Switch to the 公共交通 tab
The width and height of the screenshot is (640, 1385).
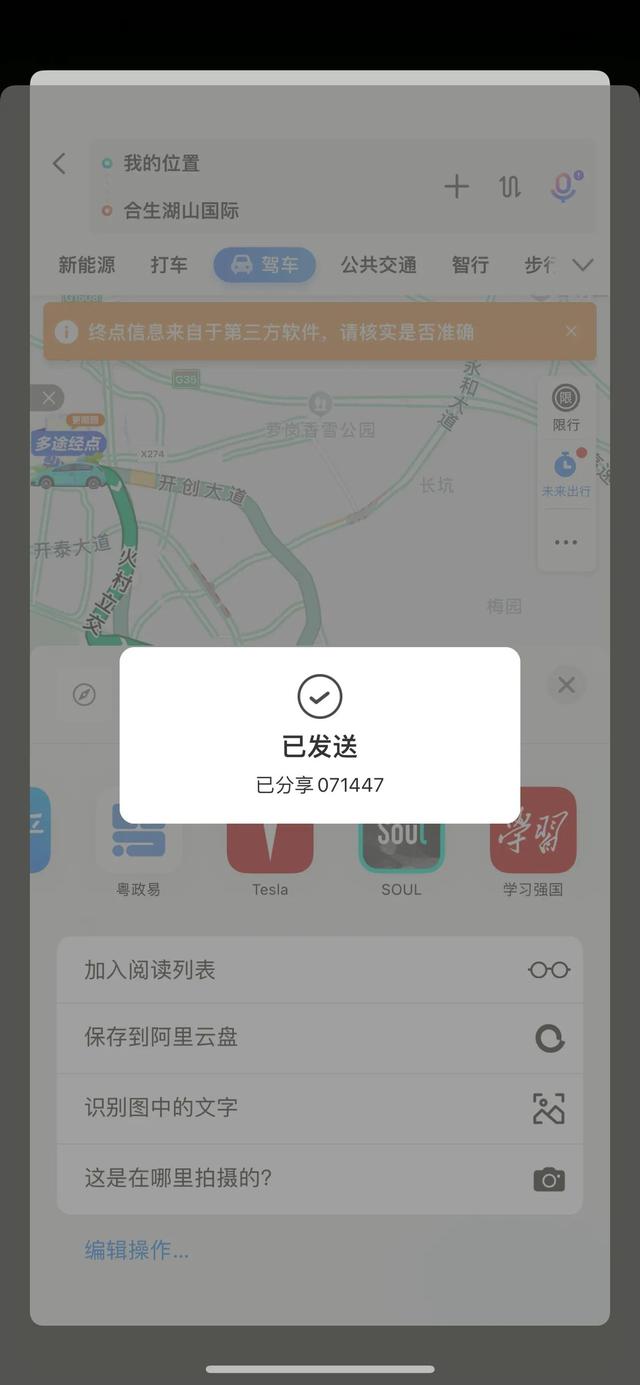coord(378,265)
